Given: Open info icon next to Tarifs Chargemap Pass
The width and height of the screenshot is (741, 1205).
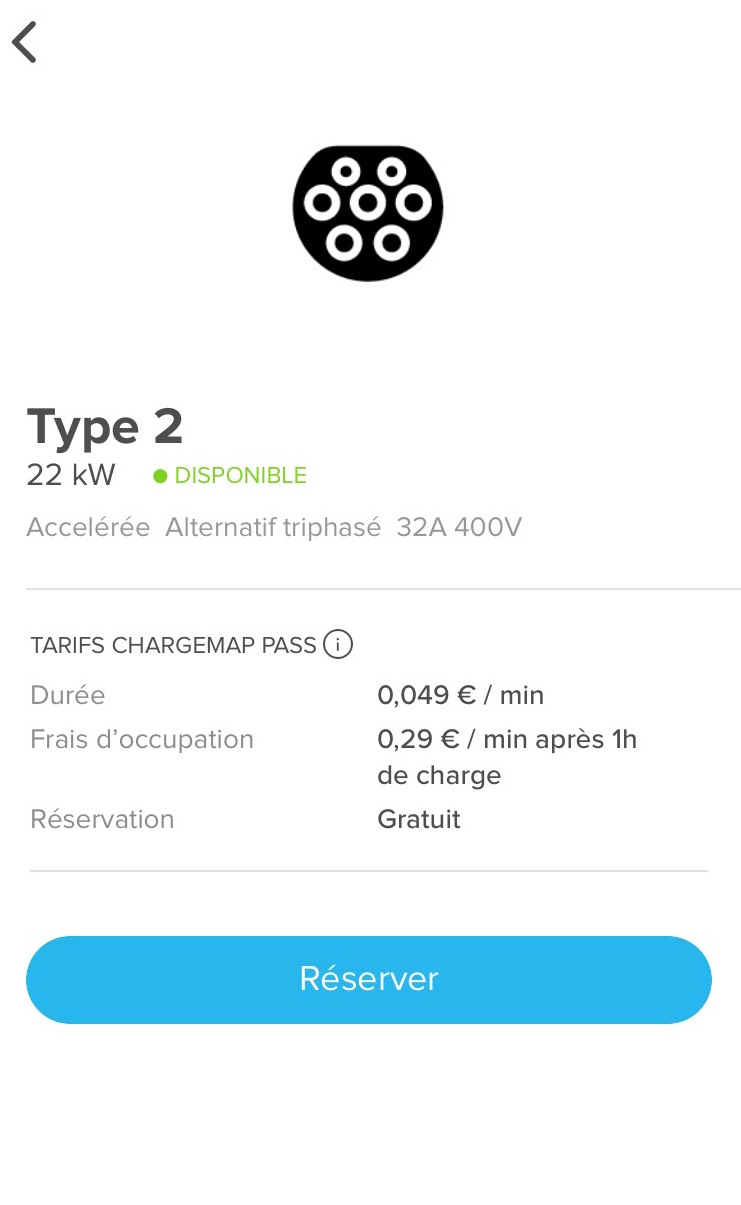Looking at the screenshot, I should click(x=339, y=645).
